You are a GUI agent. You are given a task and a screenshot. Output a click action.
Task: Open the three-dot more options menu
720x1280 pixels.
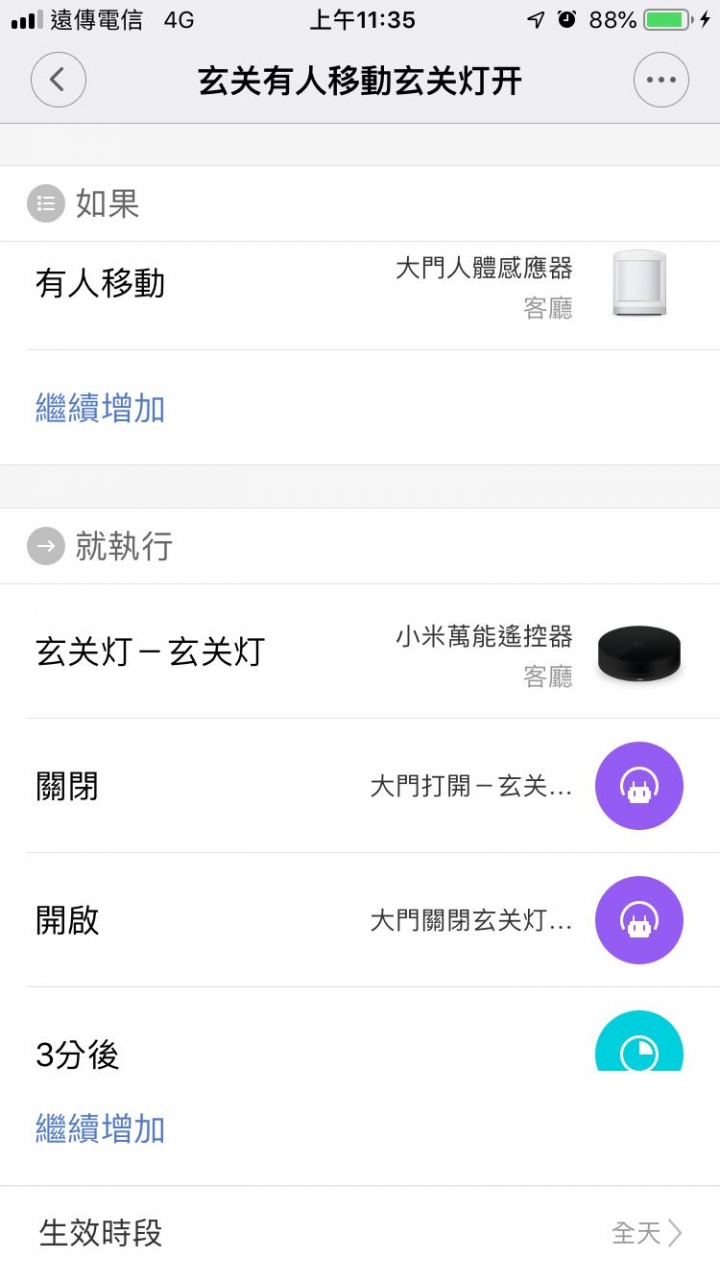coord(661,80)
